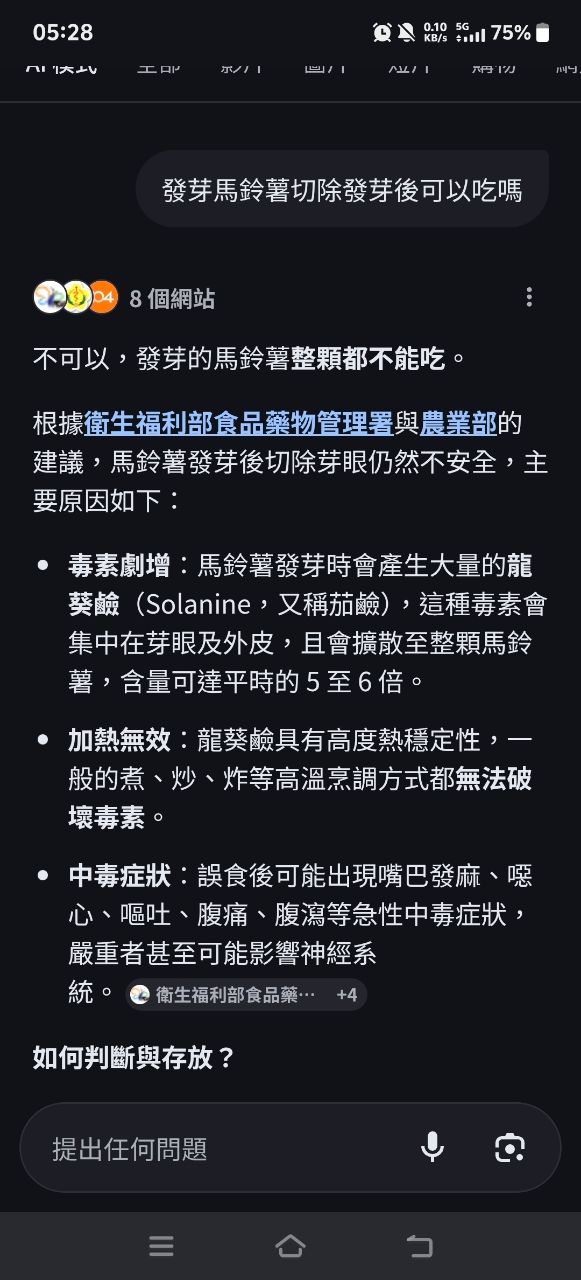Screen dimensions: 581x1280
Task: Start voice input with the microphone
Action: (433, 1147)
